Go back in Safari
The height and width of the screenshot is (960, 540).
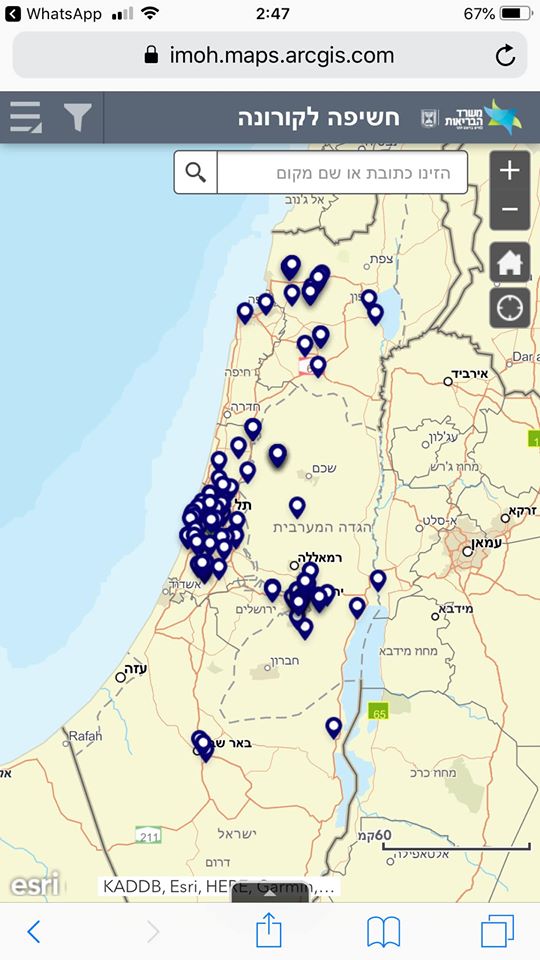pos(34,932)
